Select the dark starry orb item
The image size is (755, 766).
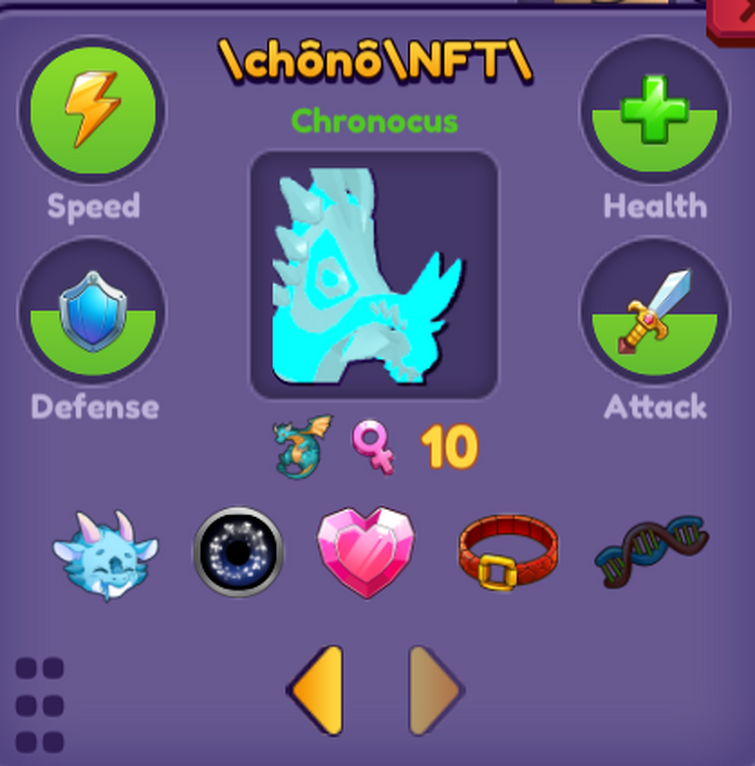[237, 553]
